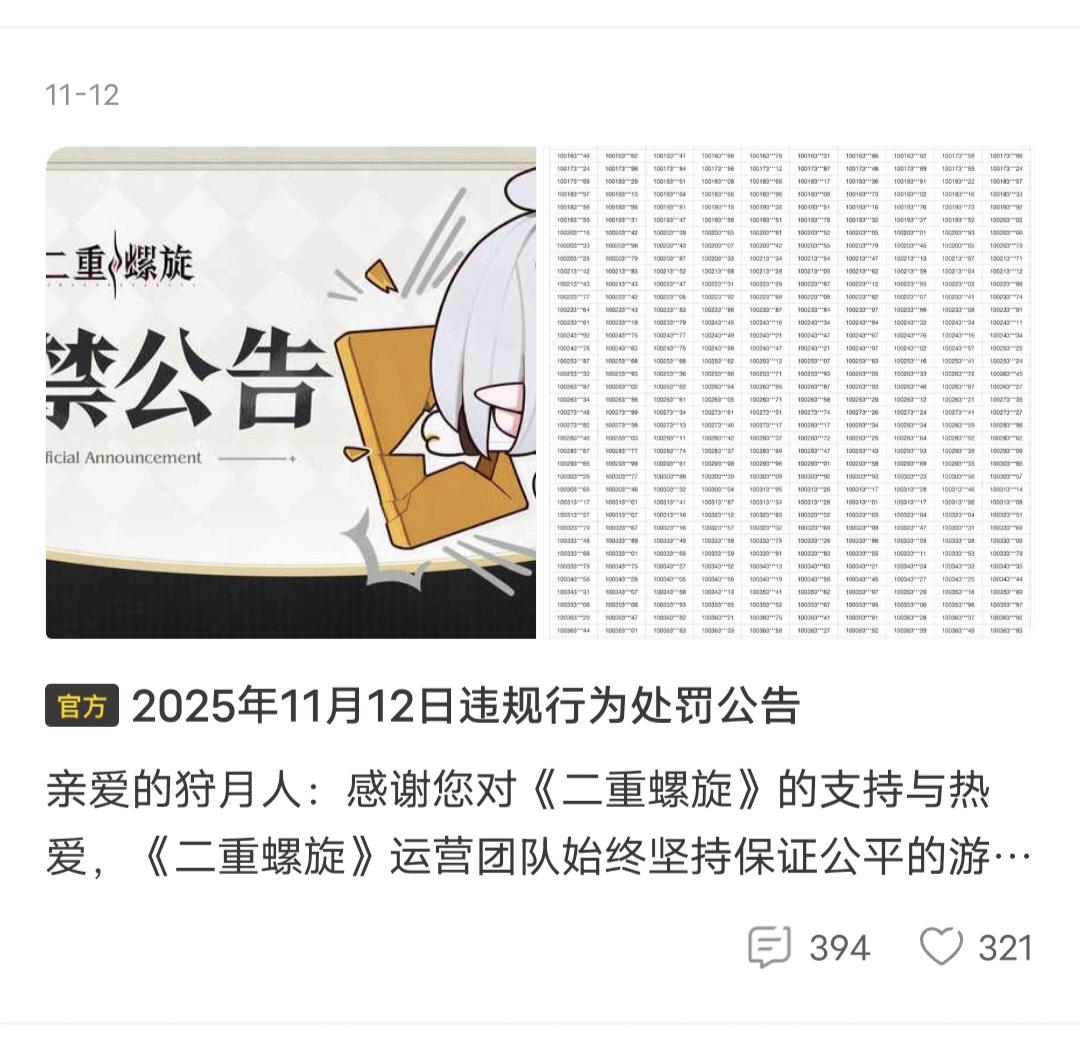The image size is (1080, 1052).
Task: Like the 违规行为处罚公告 post
Action: coord(941,946)
